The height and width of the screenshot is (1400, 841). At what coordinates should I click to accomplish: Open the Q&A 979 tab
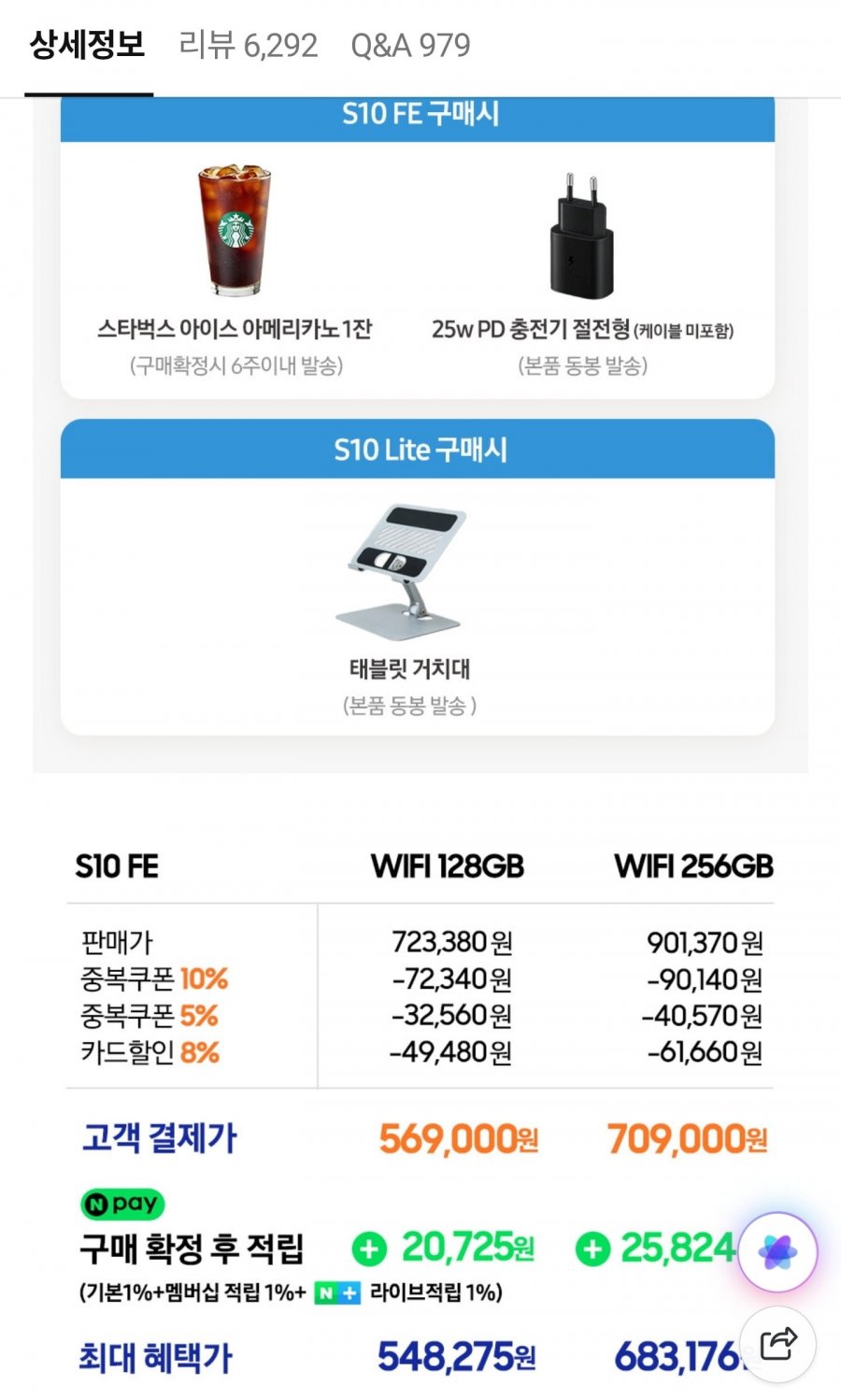410,46
